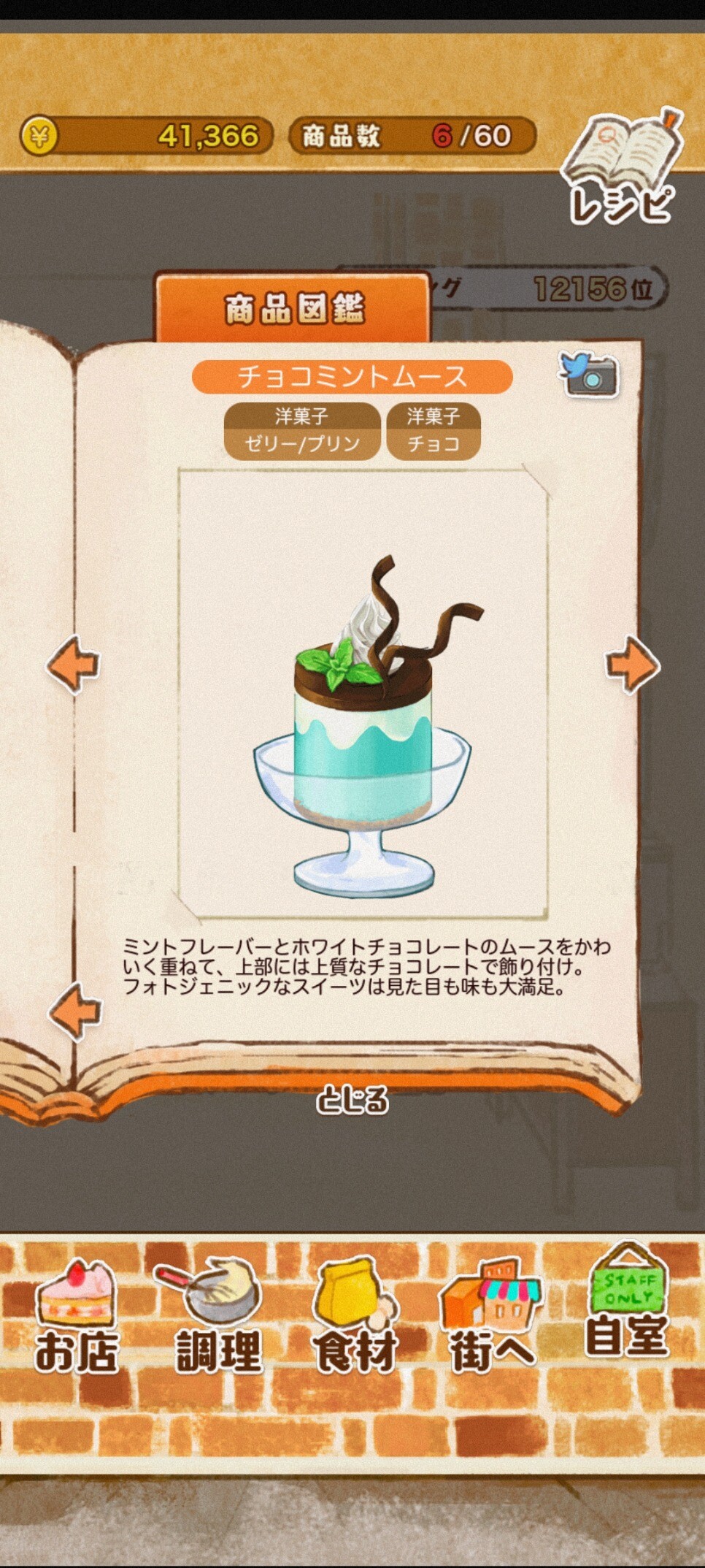
Task: Share via the Twitter camera icon
Action: [x=590, y=375]
